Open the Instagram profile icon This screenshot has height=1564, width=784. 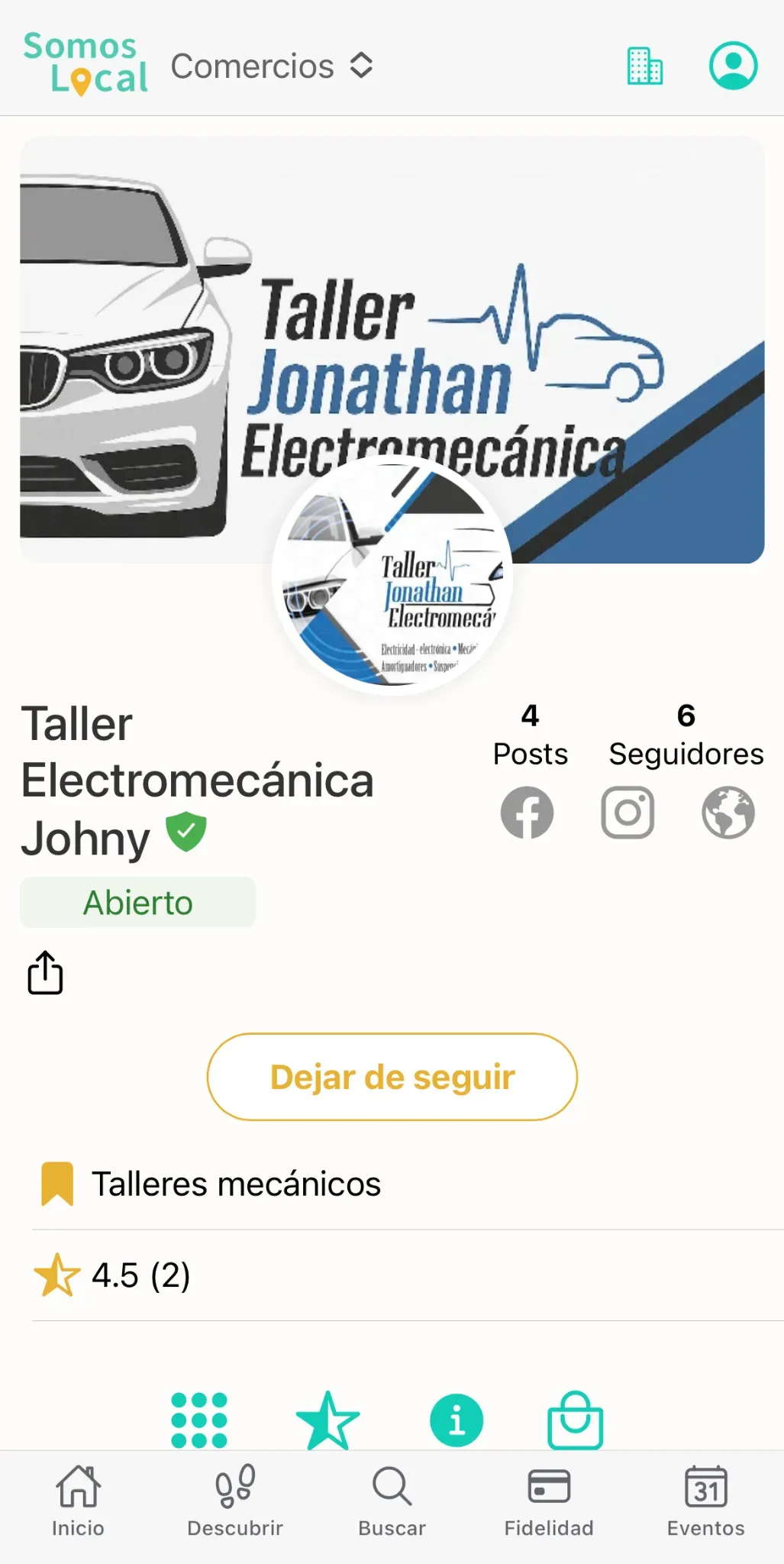click(628, 813)
